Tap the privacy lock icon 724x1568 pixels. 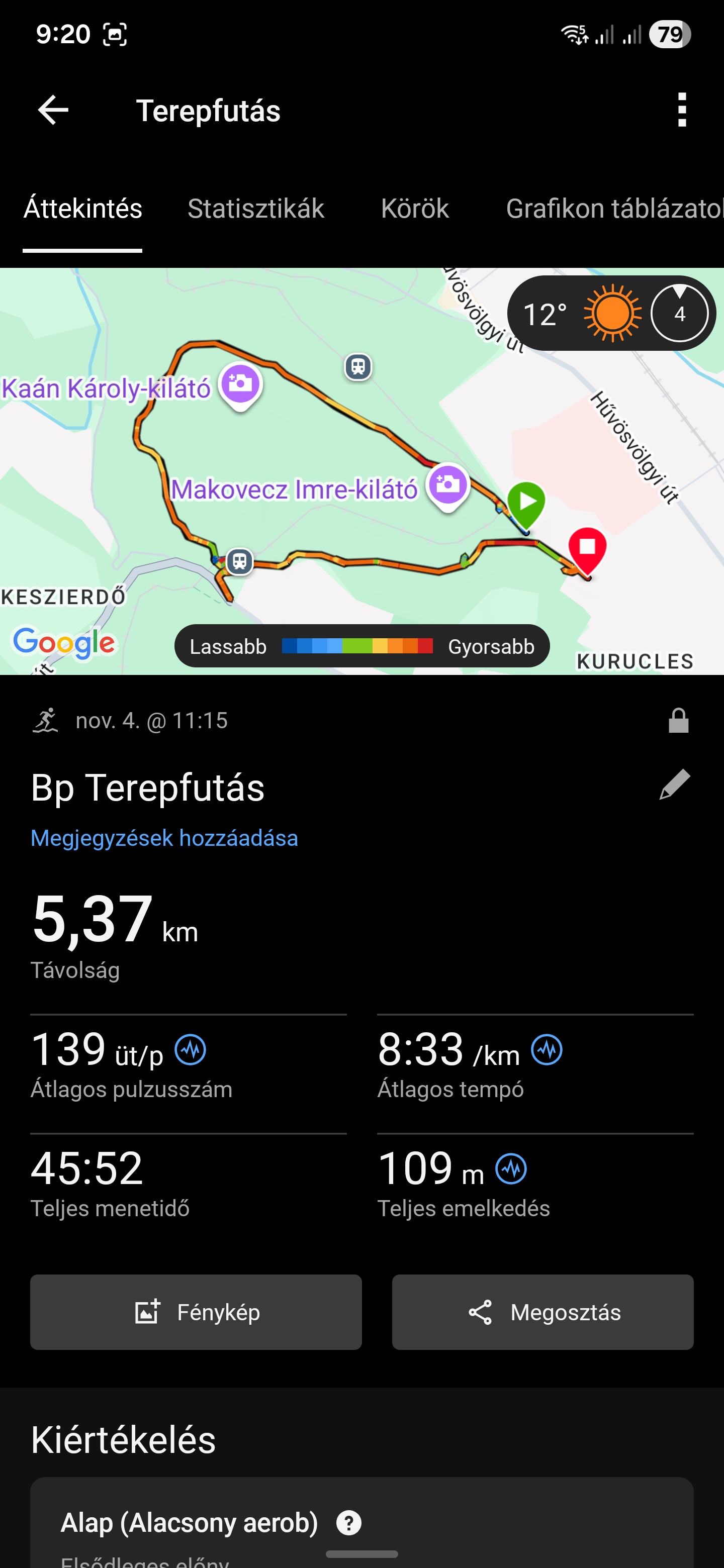(678, 721)
